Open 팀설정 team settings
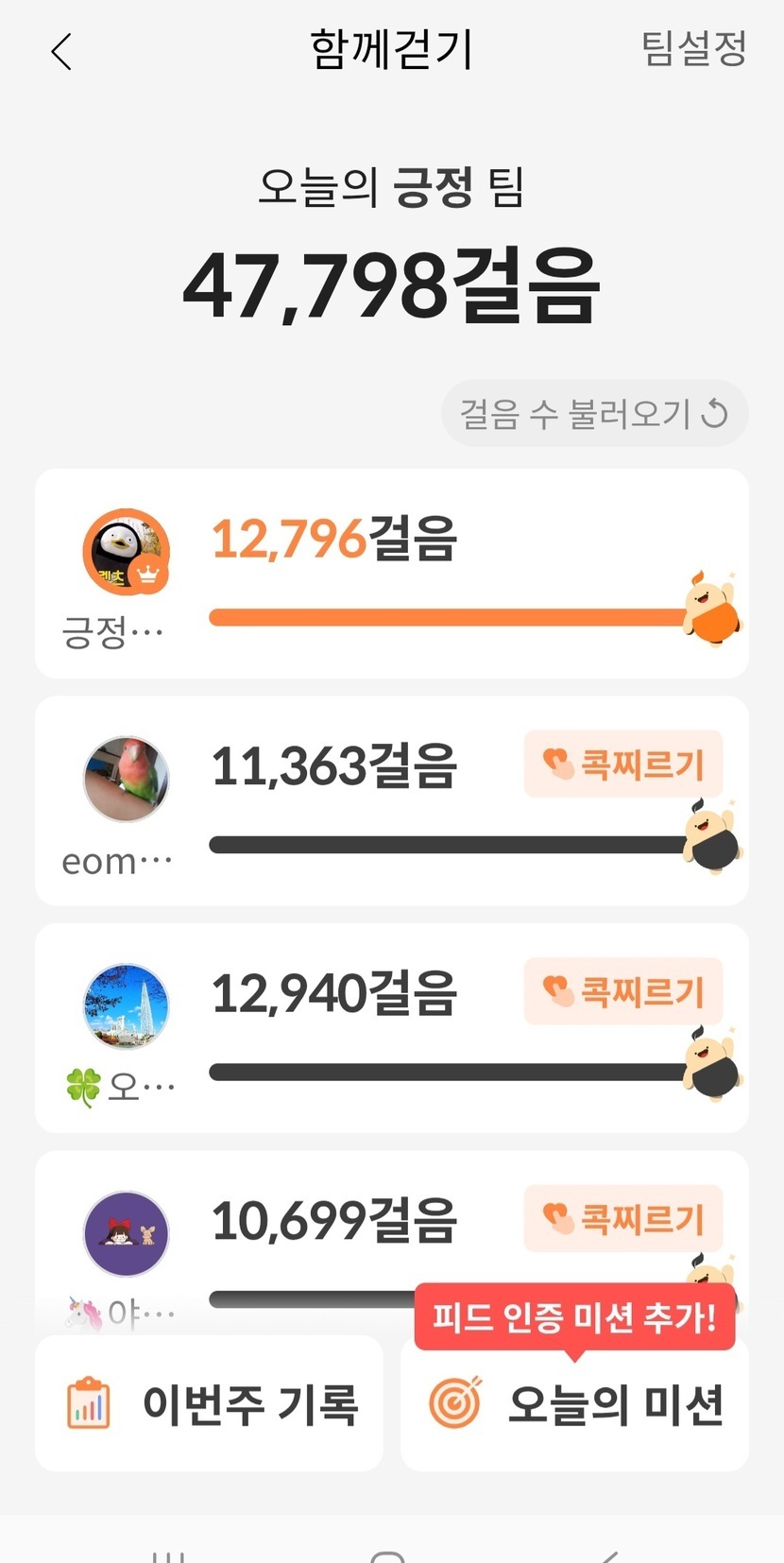 [694, 48]
